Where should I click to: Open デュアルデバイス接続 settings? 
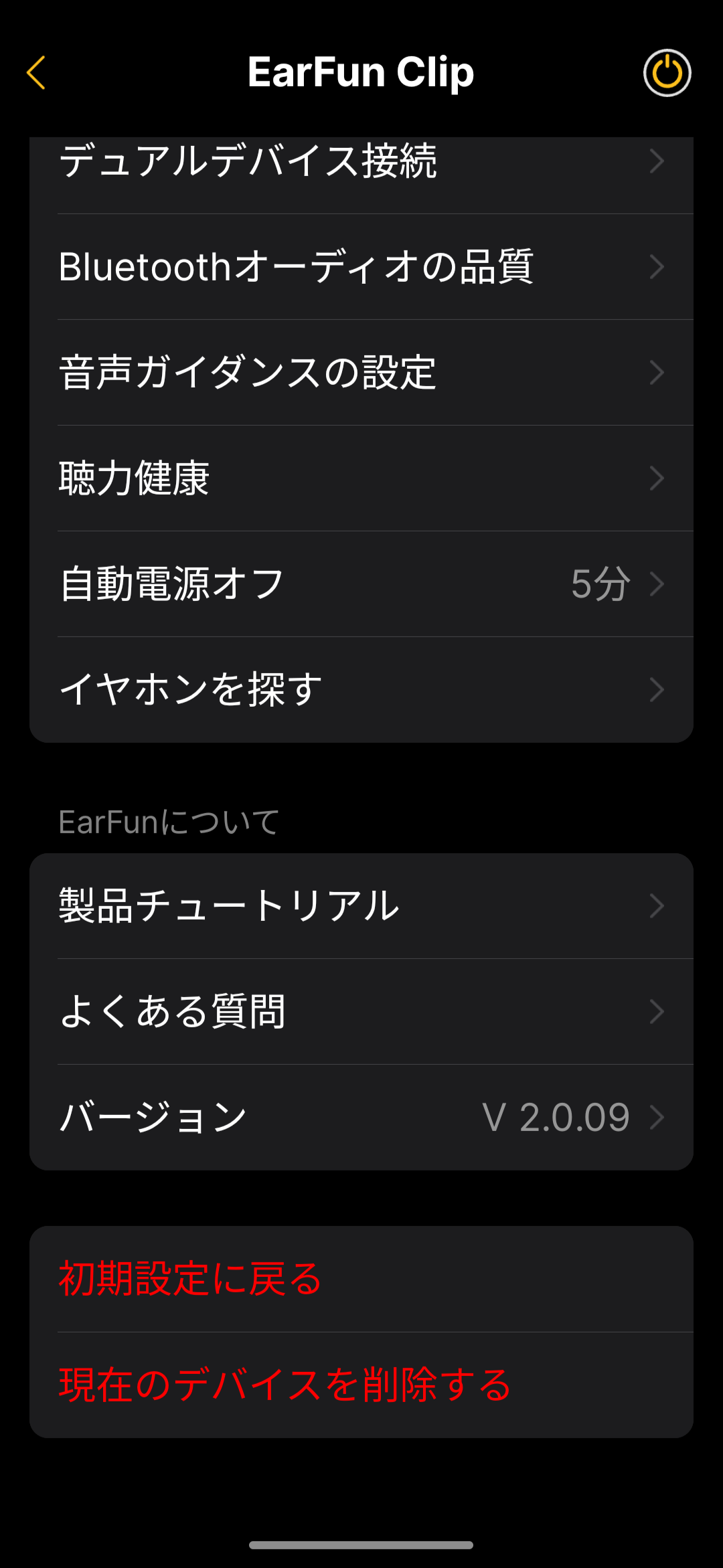(x=361, y=163)
